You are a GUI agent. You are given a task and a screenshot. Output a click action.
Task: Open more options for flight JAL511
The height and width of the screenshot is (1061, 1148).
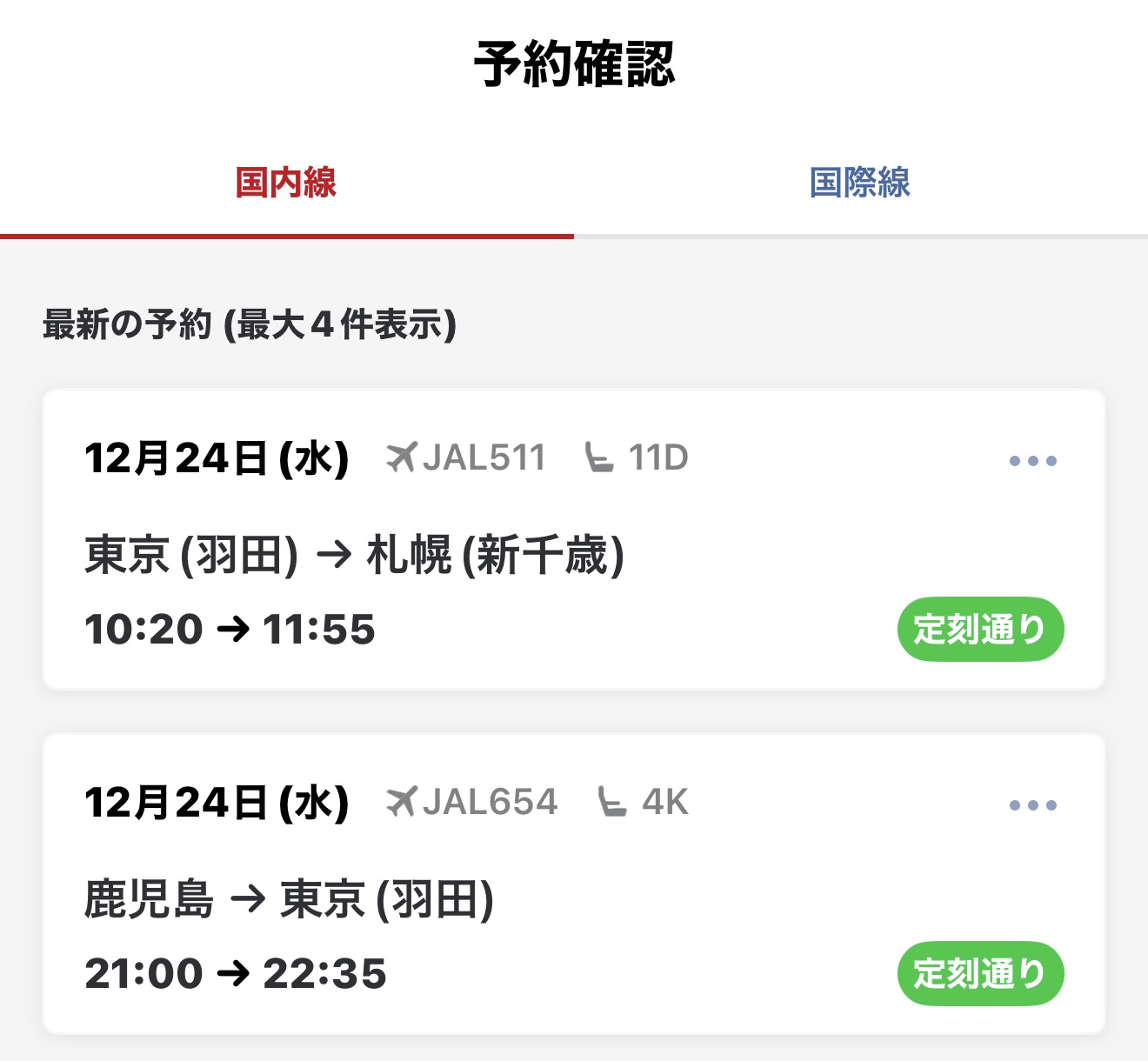point(1032,461)
